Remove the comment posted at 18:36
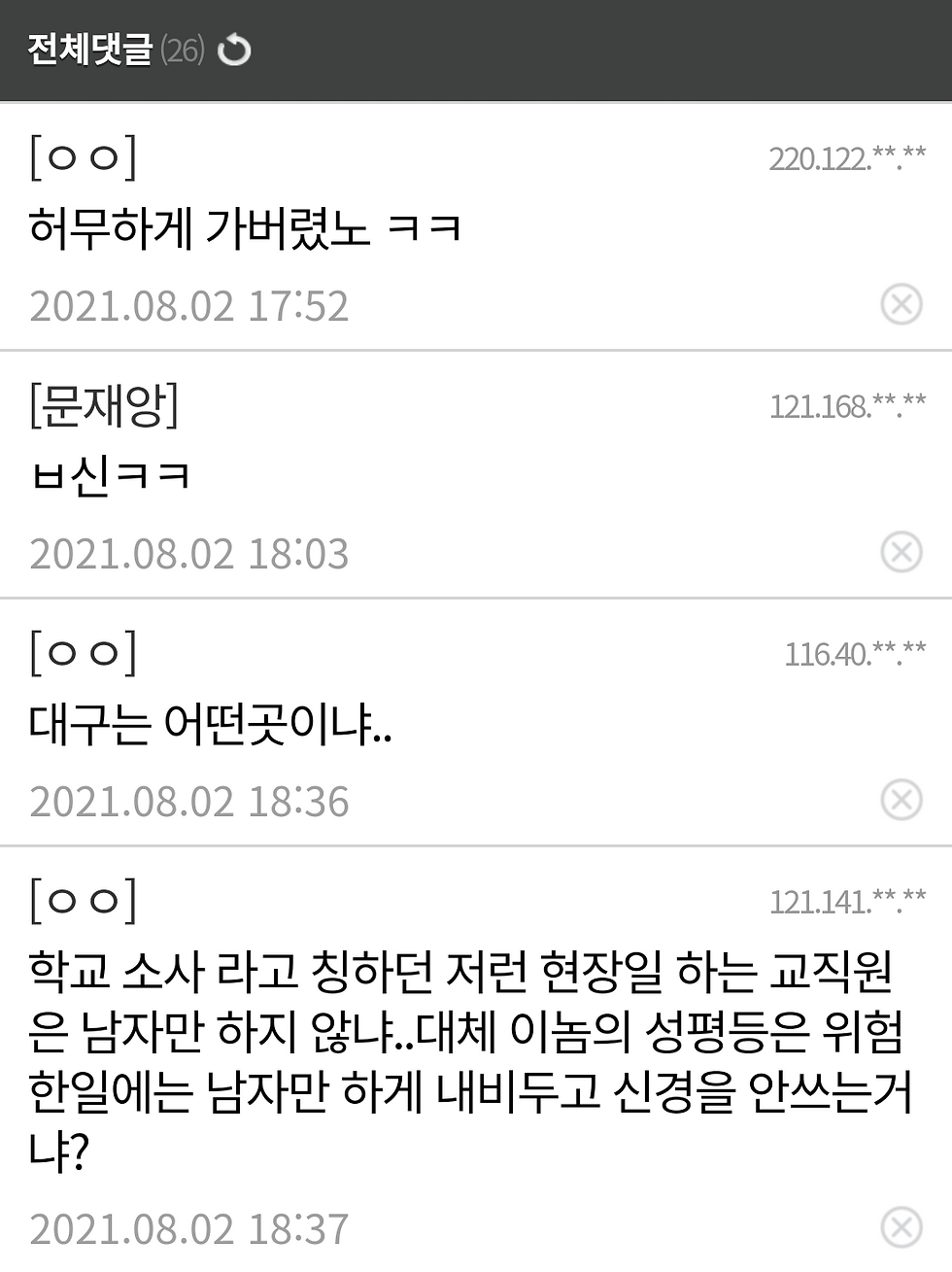952x1272 pixels. (x=901, y=801)
